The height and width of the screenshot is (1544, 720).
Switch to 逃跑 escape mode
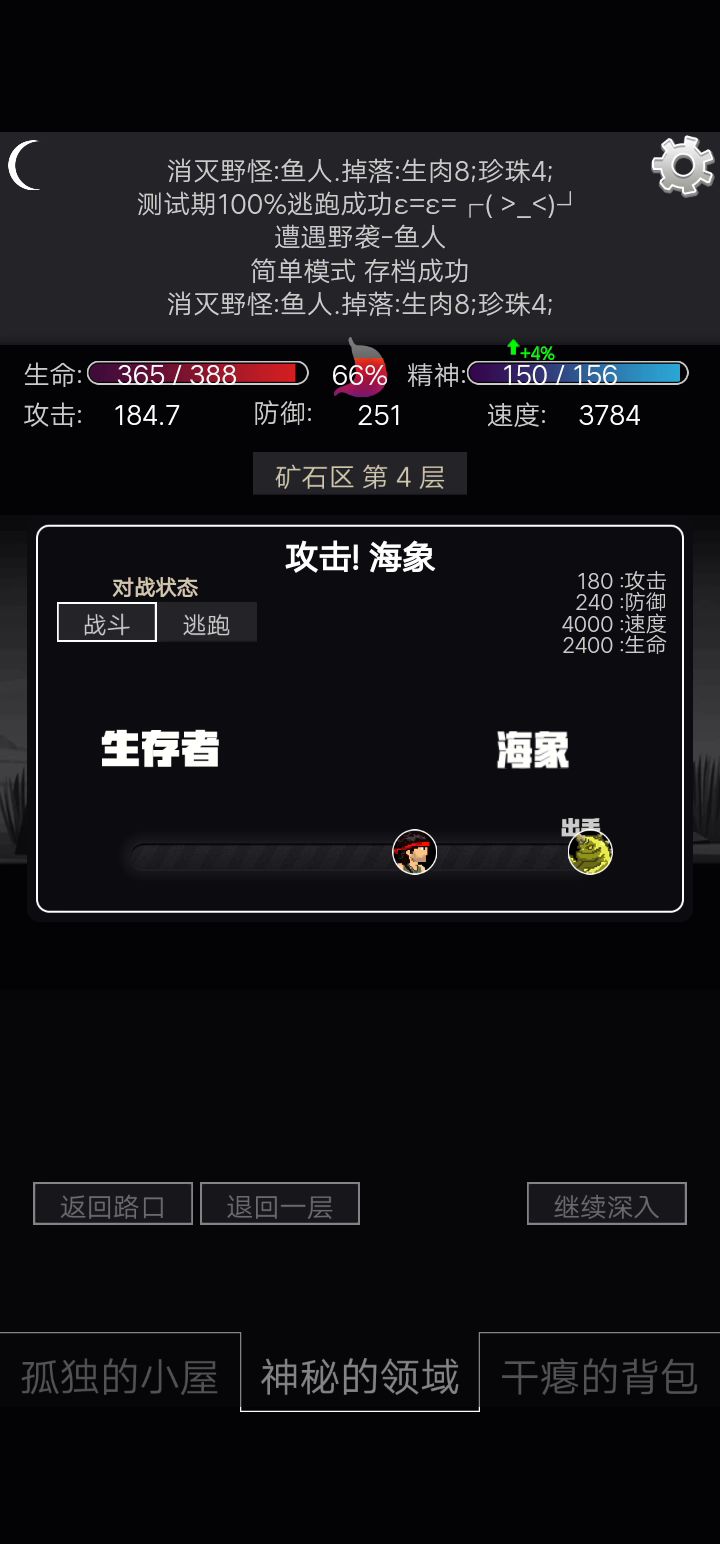coord(207,623)
